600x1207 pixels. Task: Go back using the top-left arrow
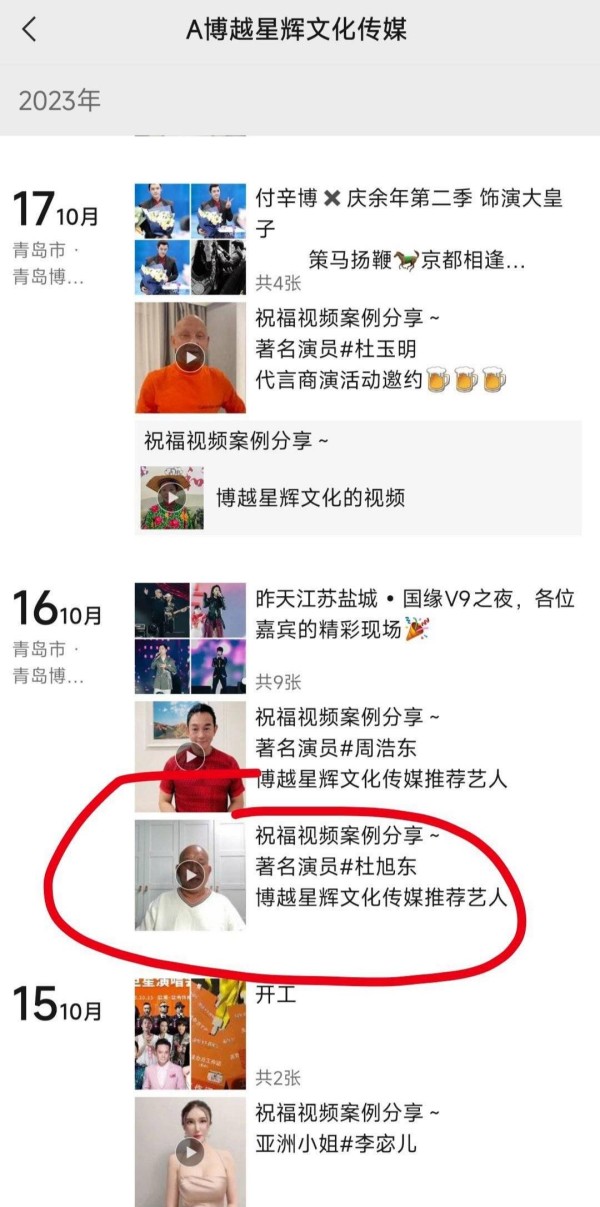(x=29, y=30)
